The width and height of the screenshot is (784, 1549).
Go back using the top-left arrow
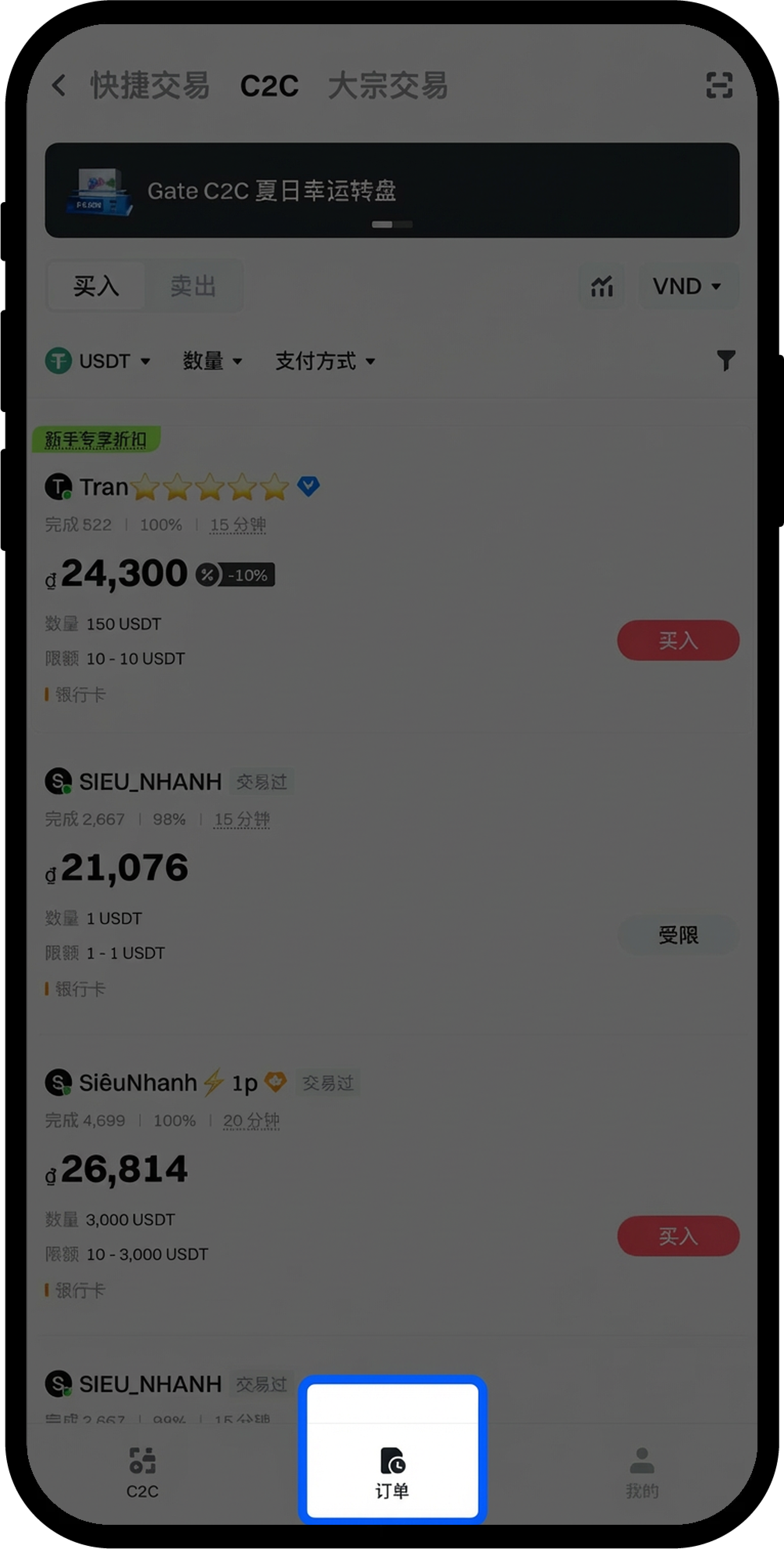[59, 85]
